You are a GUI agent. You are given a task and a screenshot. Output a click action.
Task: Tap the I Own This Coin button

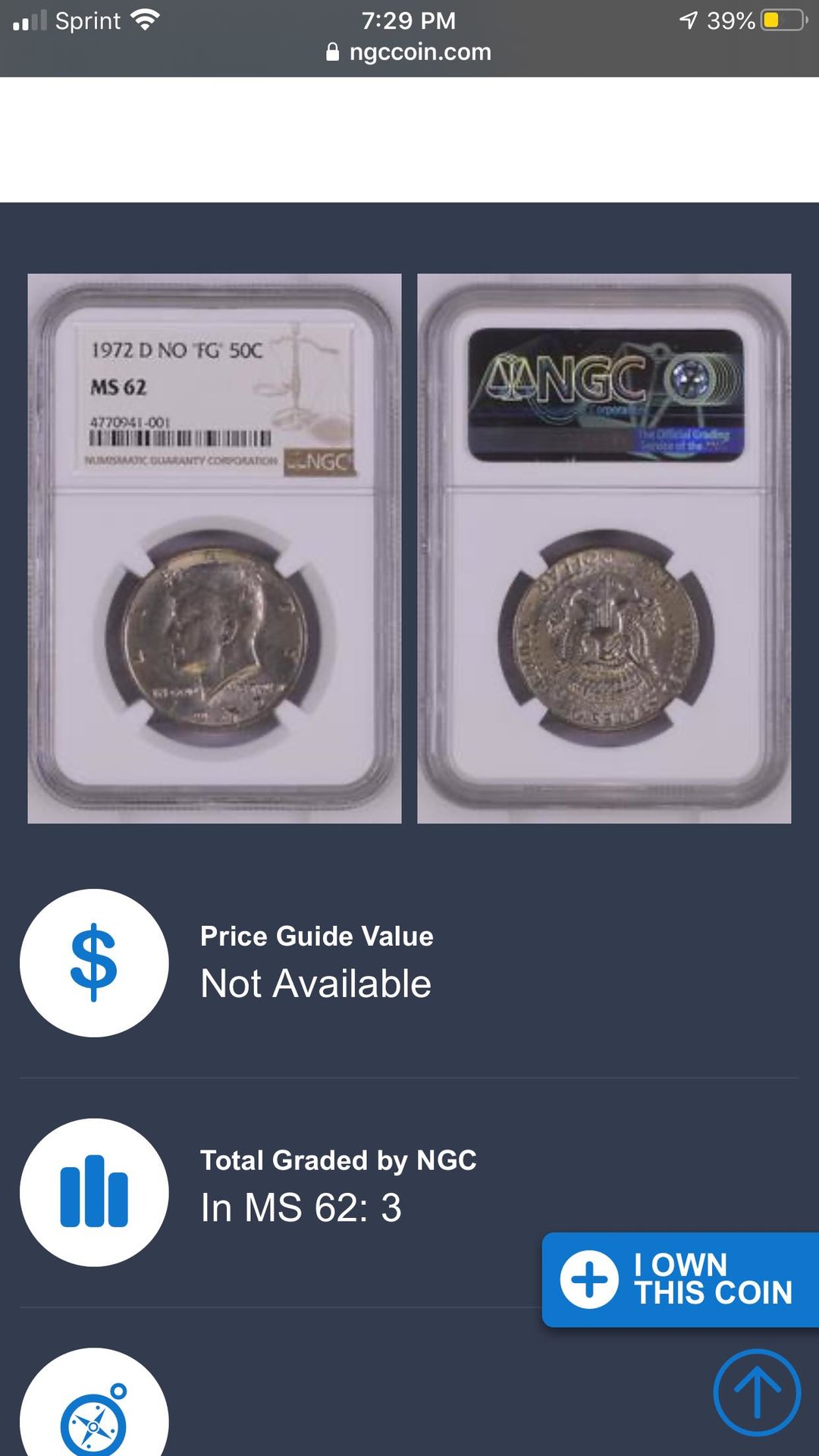point(680,1279)
